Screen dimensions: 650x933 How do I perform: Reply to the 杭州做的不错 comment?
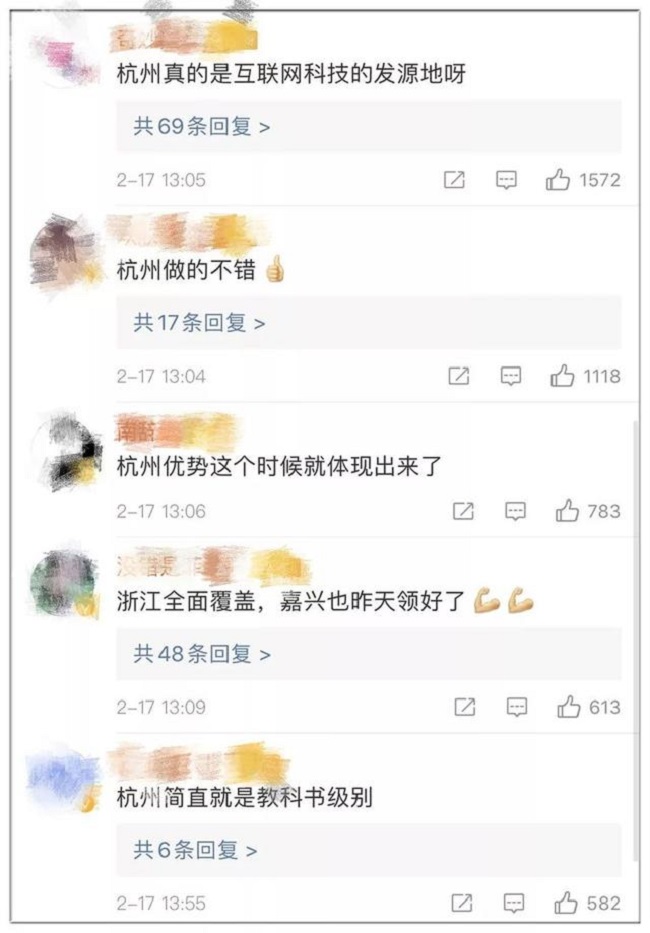click(511, 376)
